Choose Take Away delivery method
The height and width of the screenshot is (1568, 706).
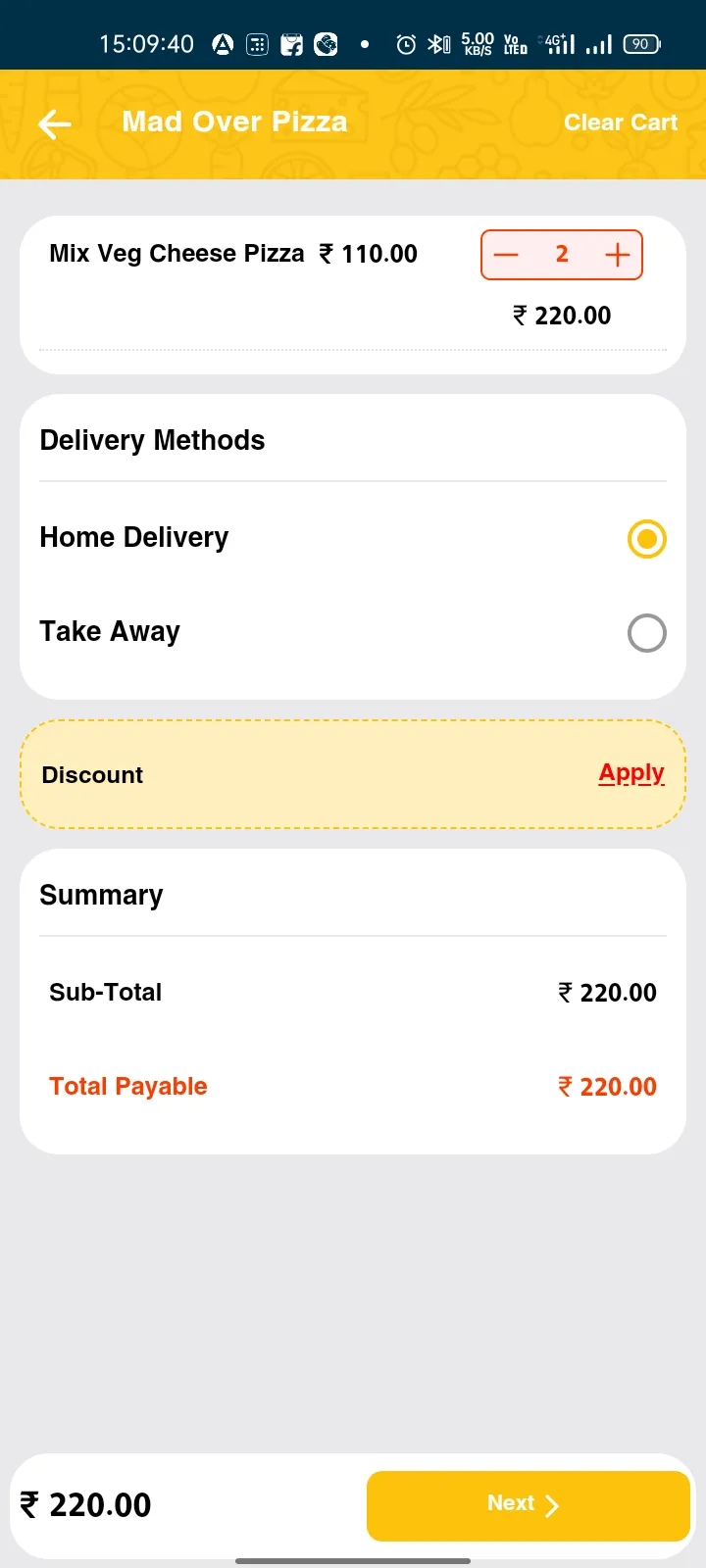click(647, 632)
